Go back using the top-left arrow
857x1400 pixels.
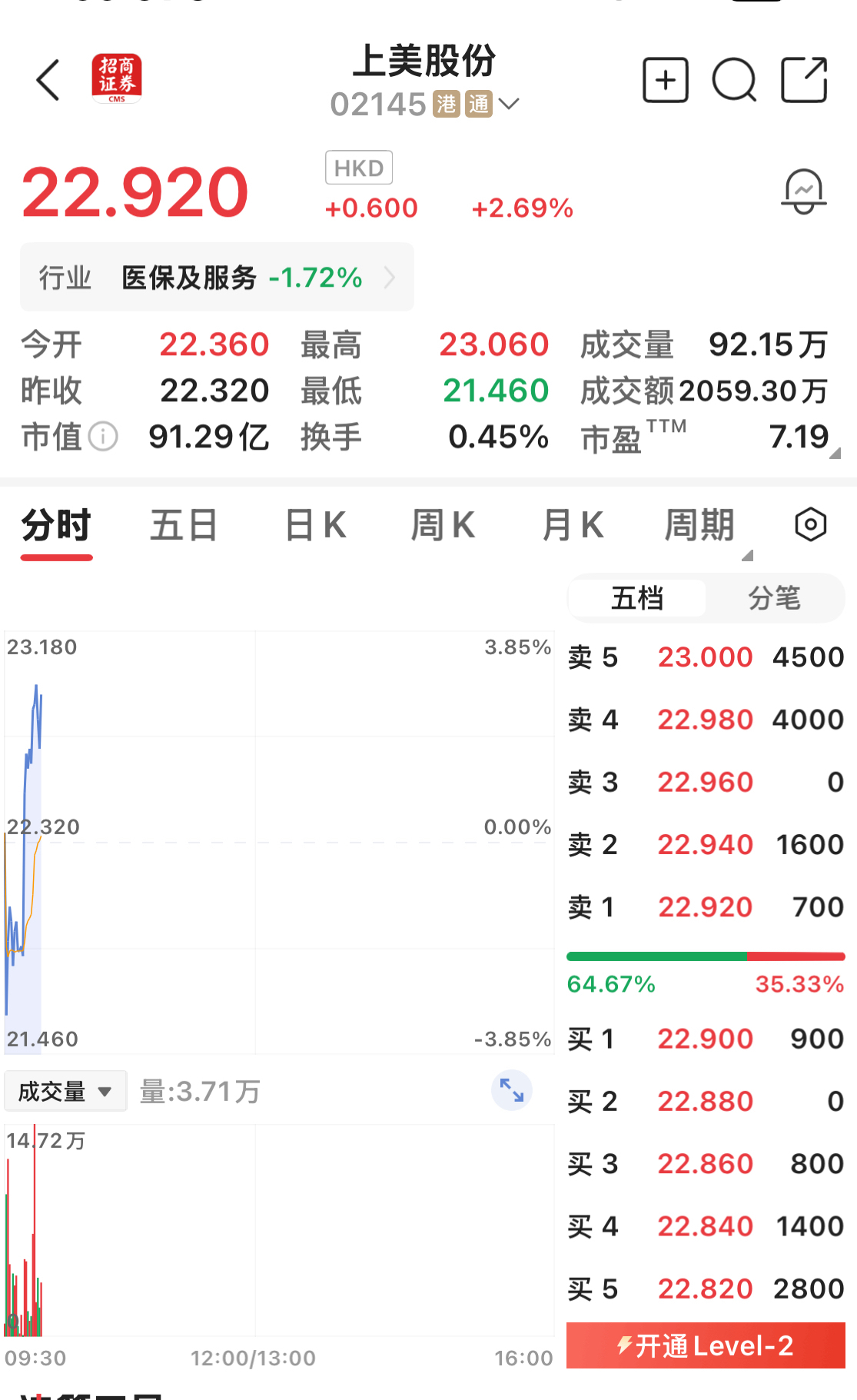tap(48, 80)
